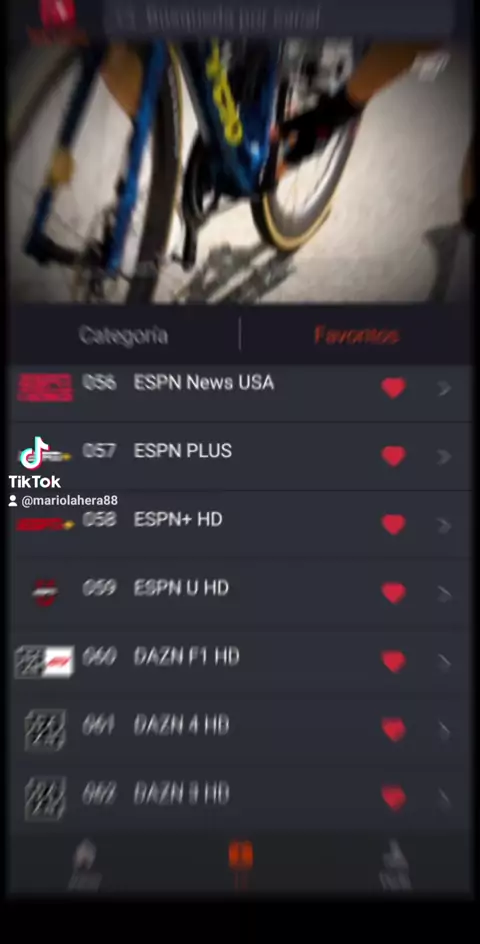Tap the playing cycling video preview
The height and width of the screenshot is (944, 480).
pyautogui.click(x=240, y=170)
